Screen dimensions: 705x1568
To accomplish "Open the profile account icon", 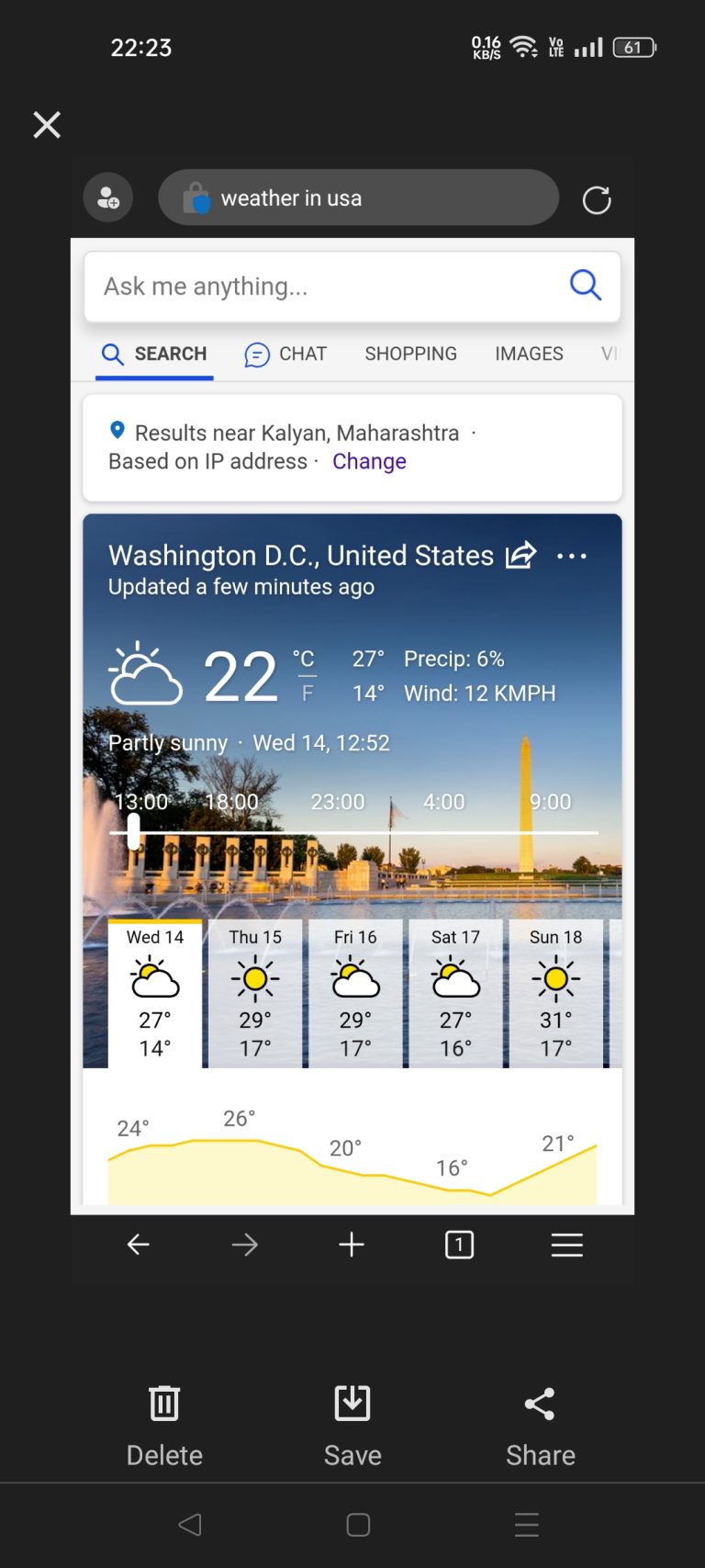I will coord(107,197).
